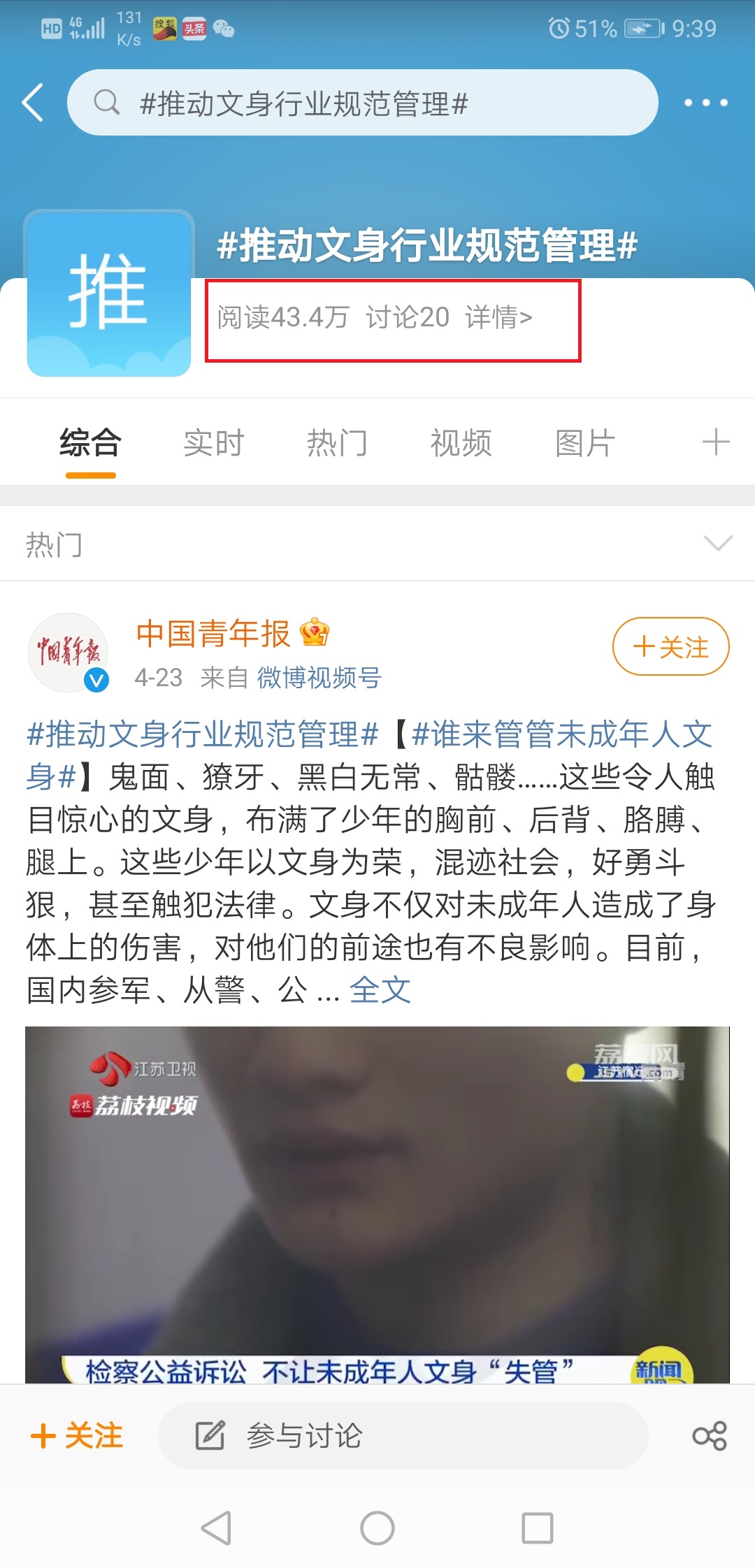
Task: Expand the 热门 sort dropdown
Action: coord(717,544)
